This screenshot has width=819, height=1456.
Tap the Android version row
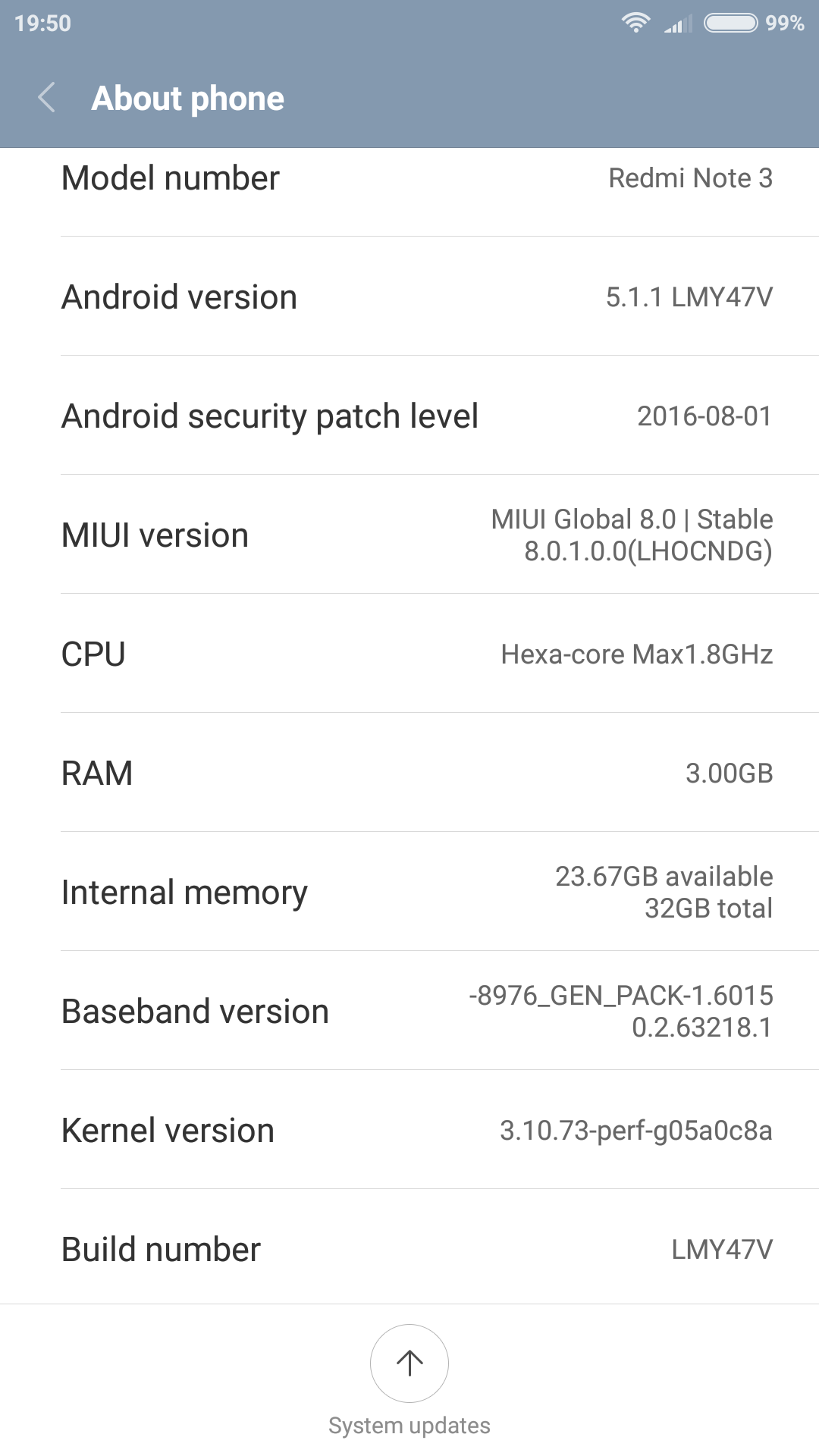coord(409,297)
